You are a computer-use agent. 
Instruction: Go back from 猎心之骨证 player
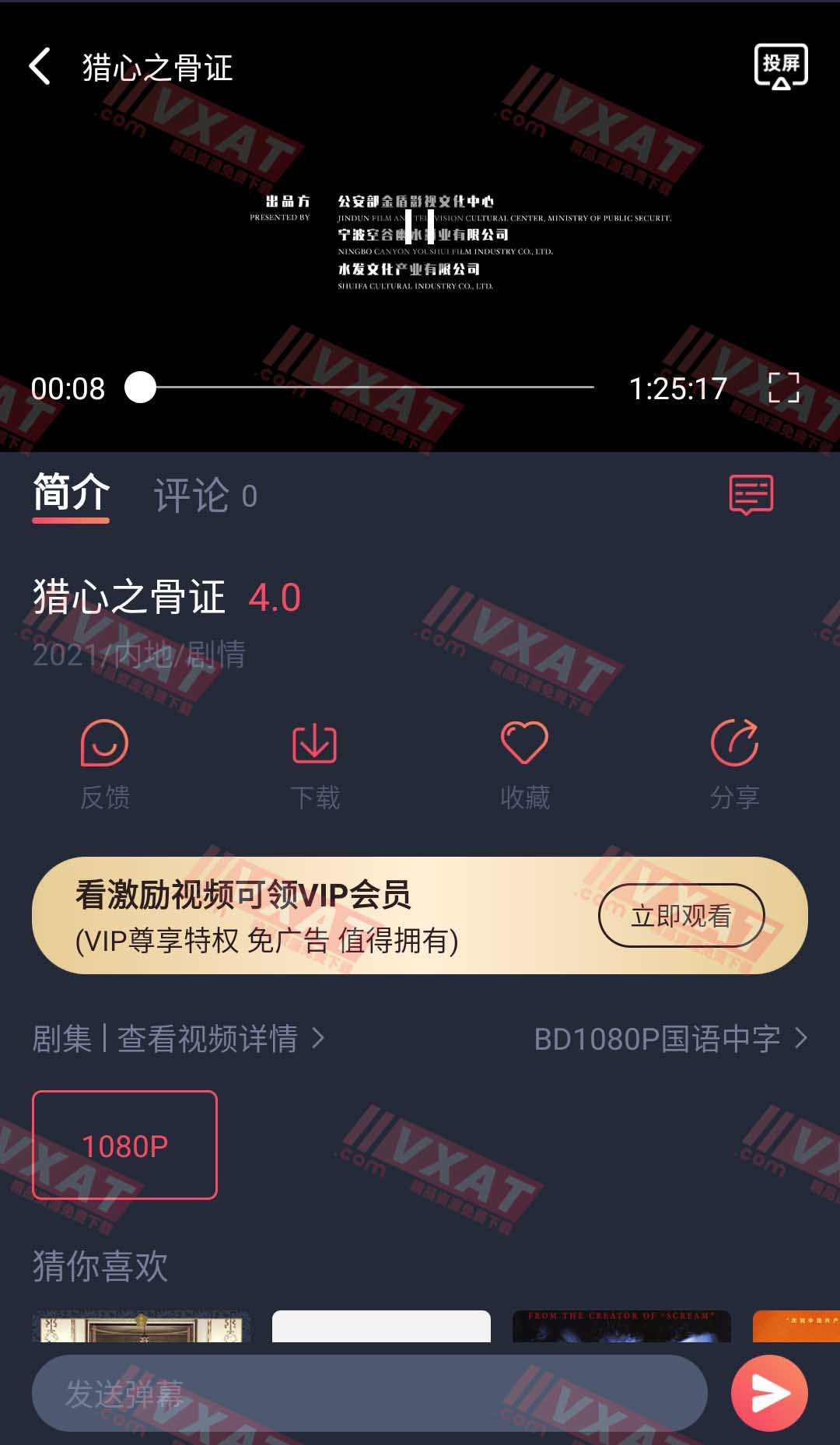(x=40, y=66)
